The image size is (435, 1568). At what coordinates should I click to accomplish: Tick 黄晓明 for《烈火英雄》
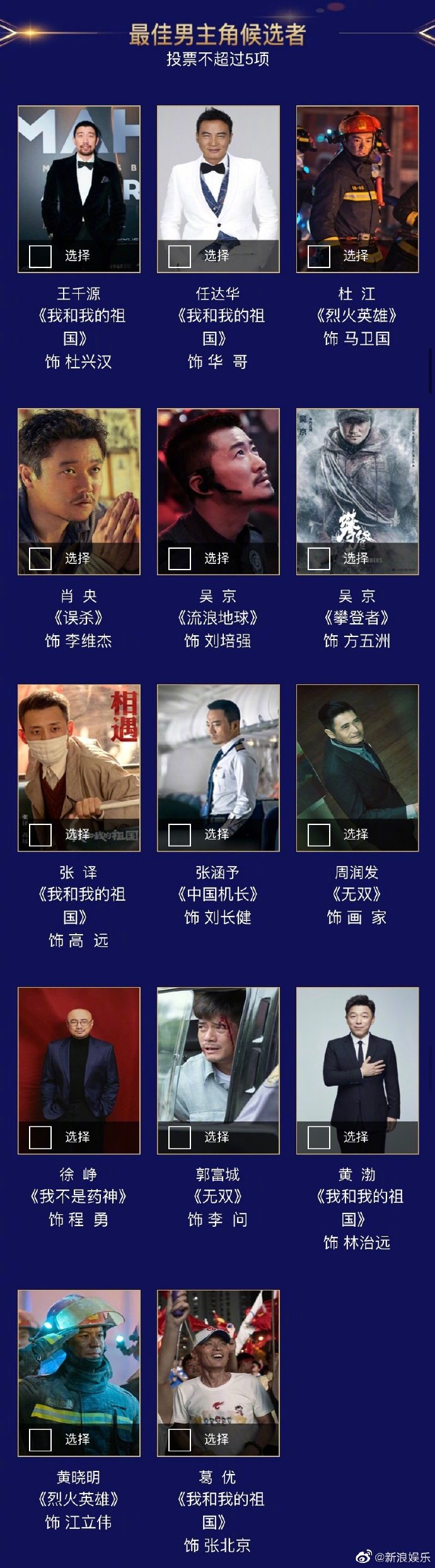point(40,1439)
